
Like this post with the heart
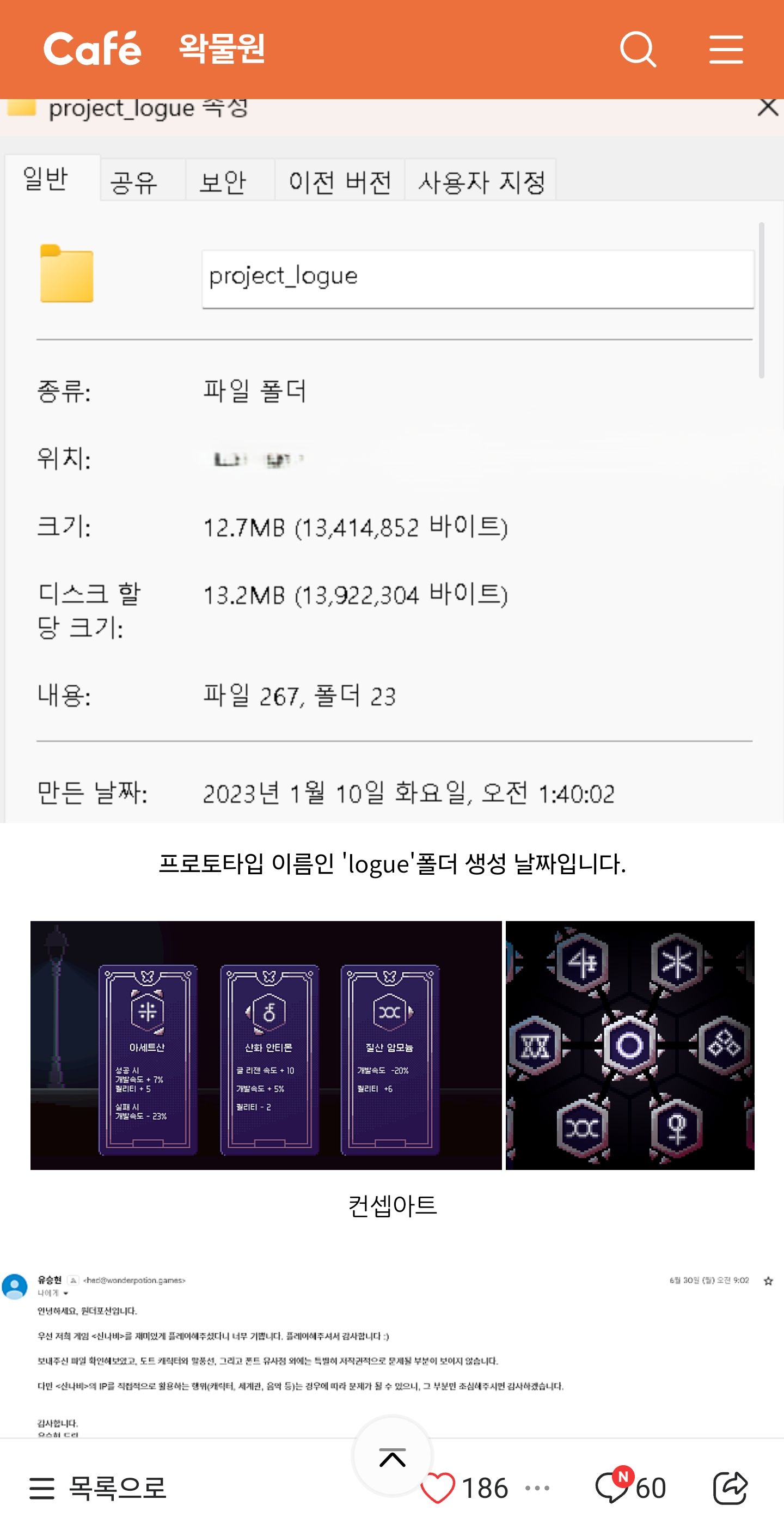coord(438,1488)
